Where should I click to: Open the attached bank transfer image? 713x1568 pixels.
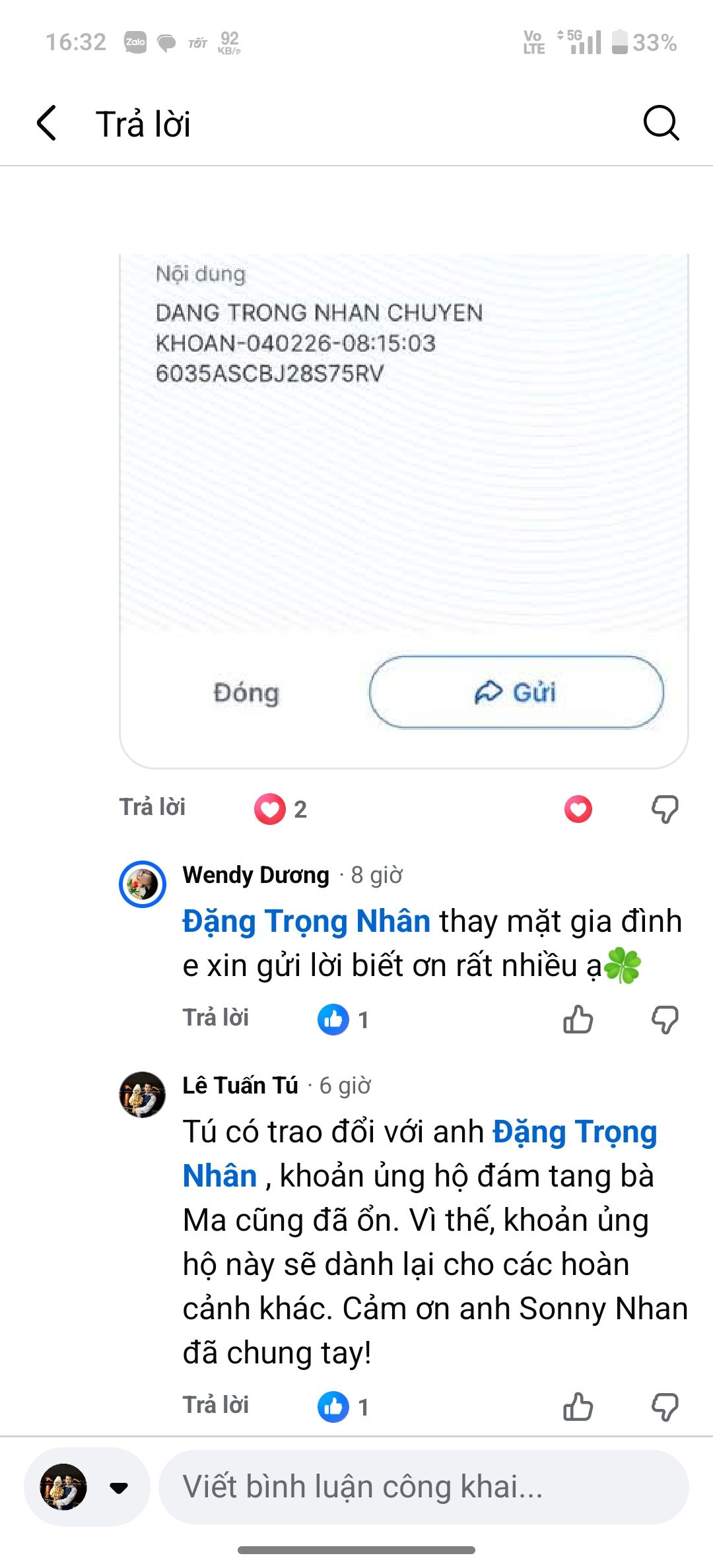point(404,511)
